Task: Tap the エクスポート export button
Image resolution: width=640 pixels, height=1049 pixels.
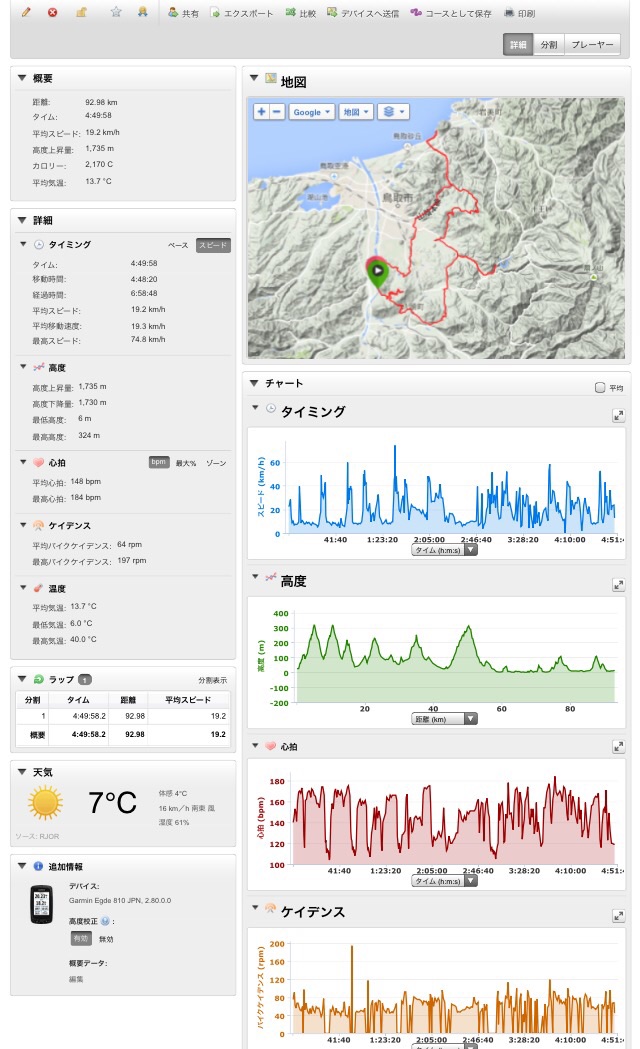Action: point(240,13)
